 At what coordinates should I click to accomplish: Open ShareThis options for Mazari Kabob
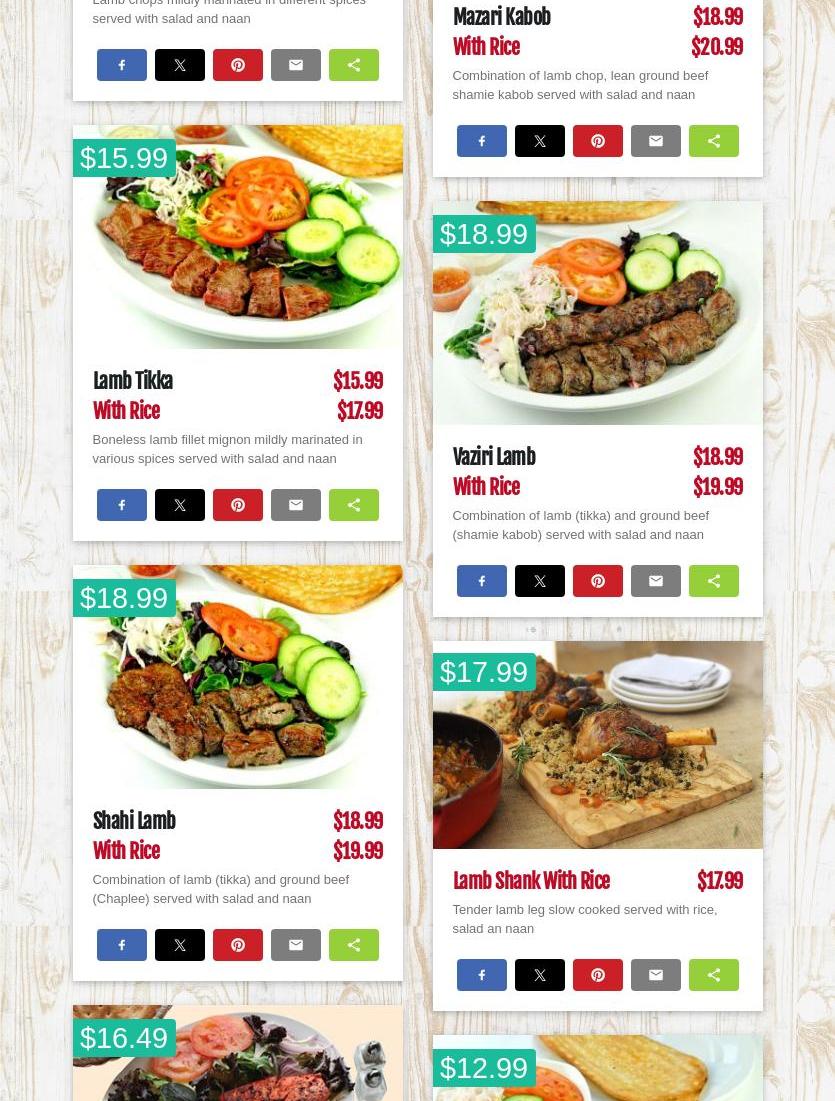coord(714,141)
